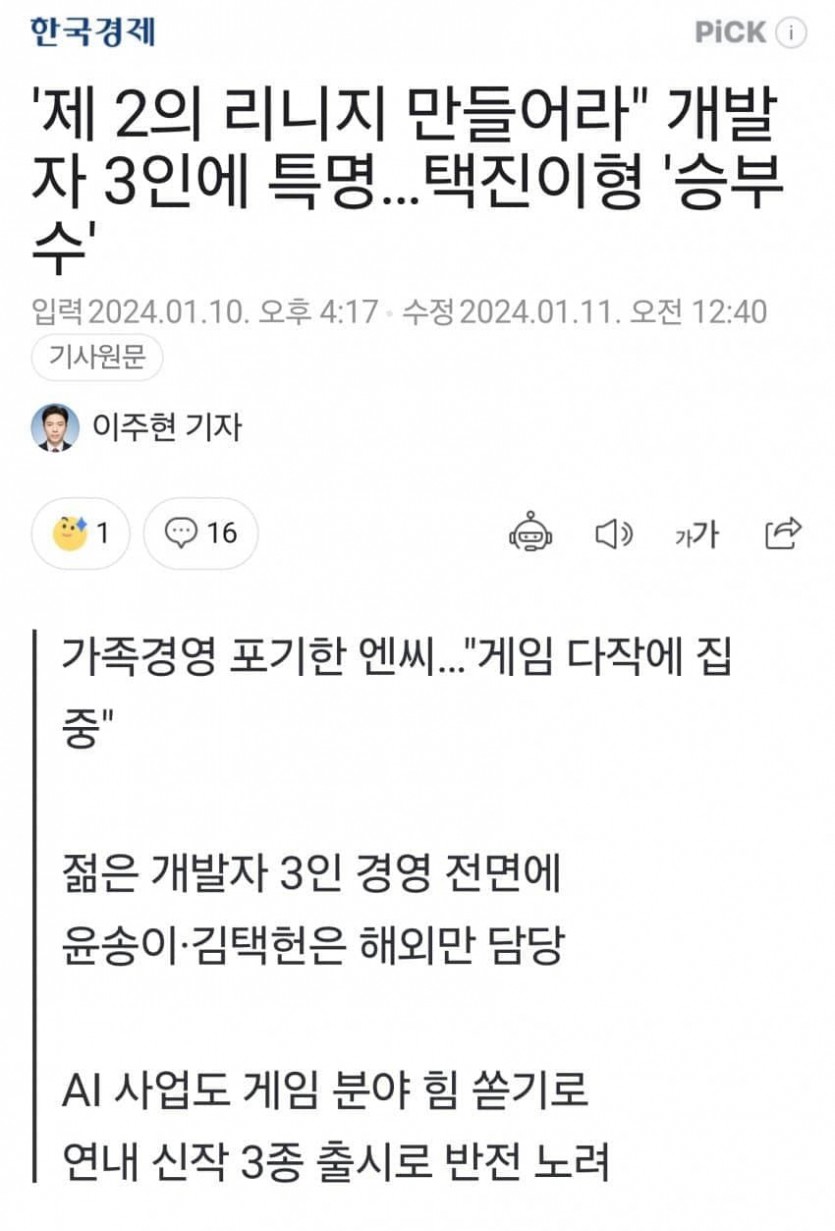The width and height of the screenshot is (835, 1231).
Task: Listen to the article with the speaker icon
Action: click(x=613, y=535)
